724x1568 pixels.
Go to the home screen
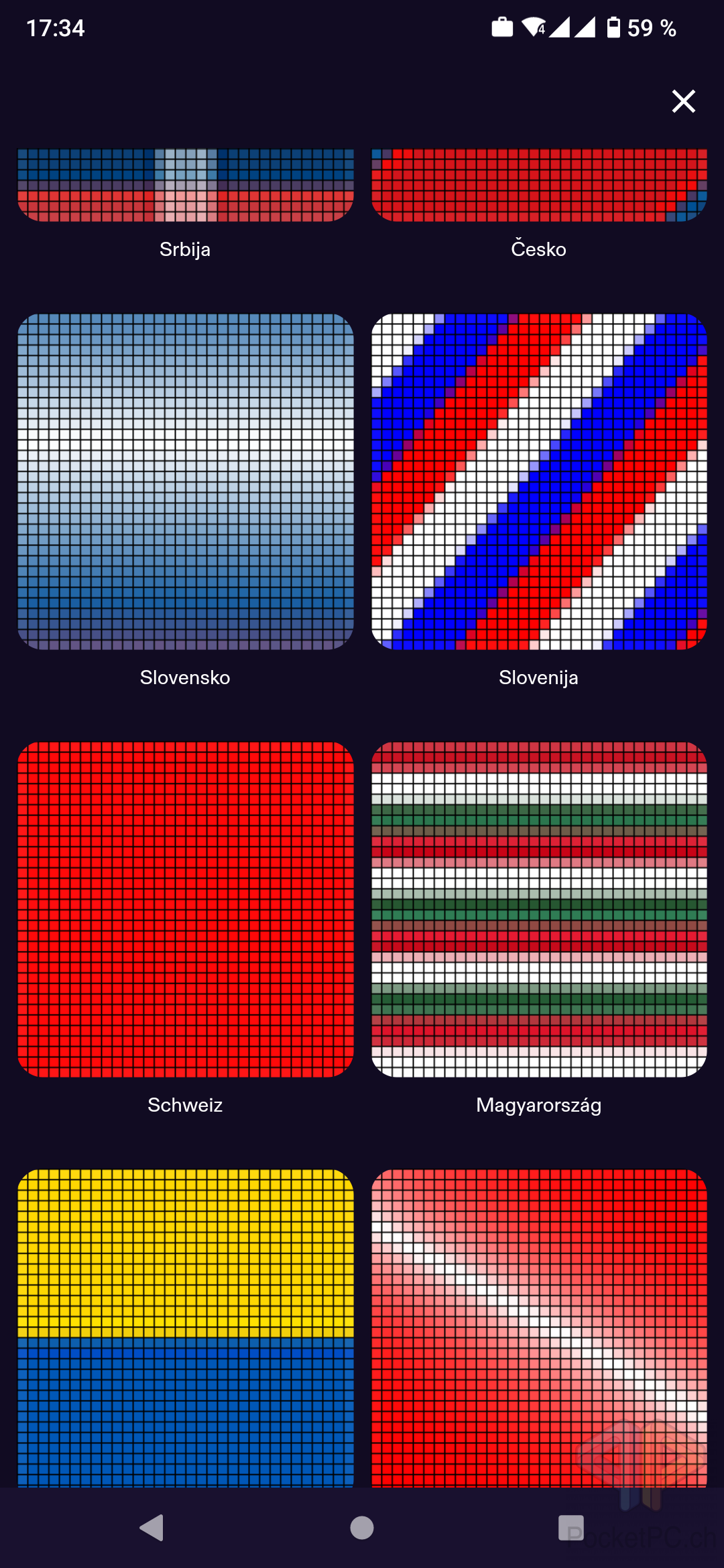tap(362, 1528)
